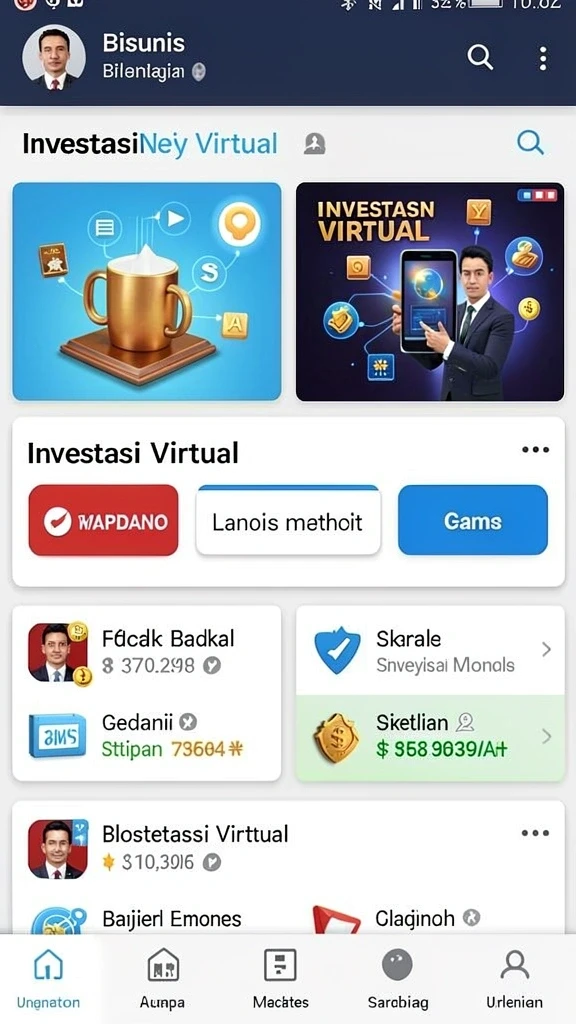Open the Investasn Virtual banner tile
The width and height of the screenshot is (576, 1024).
(430, 291)
